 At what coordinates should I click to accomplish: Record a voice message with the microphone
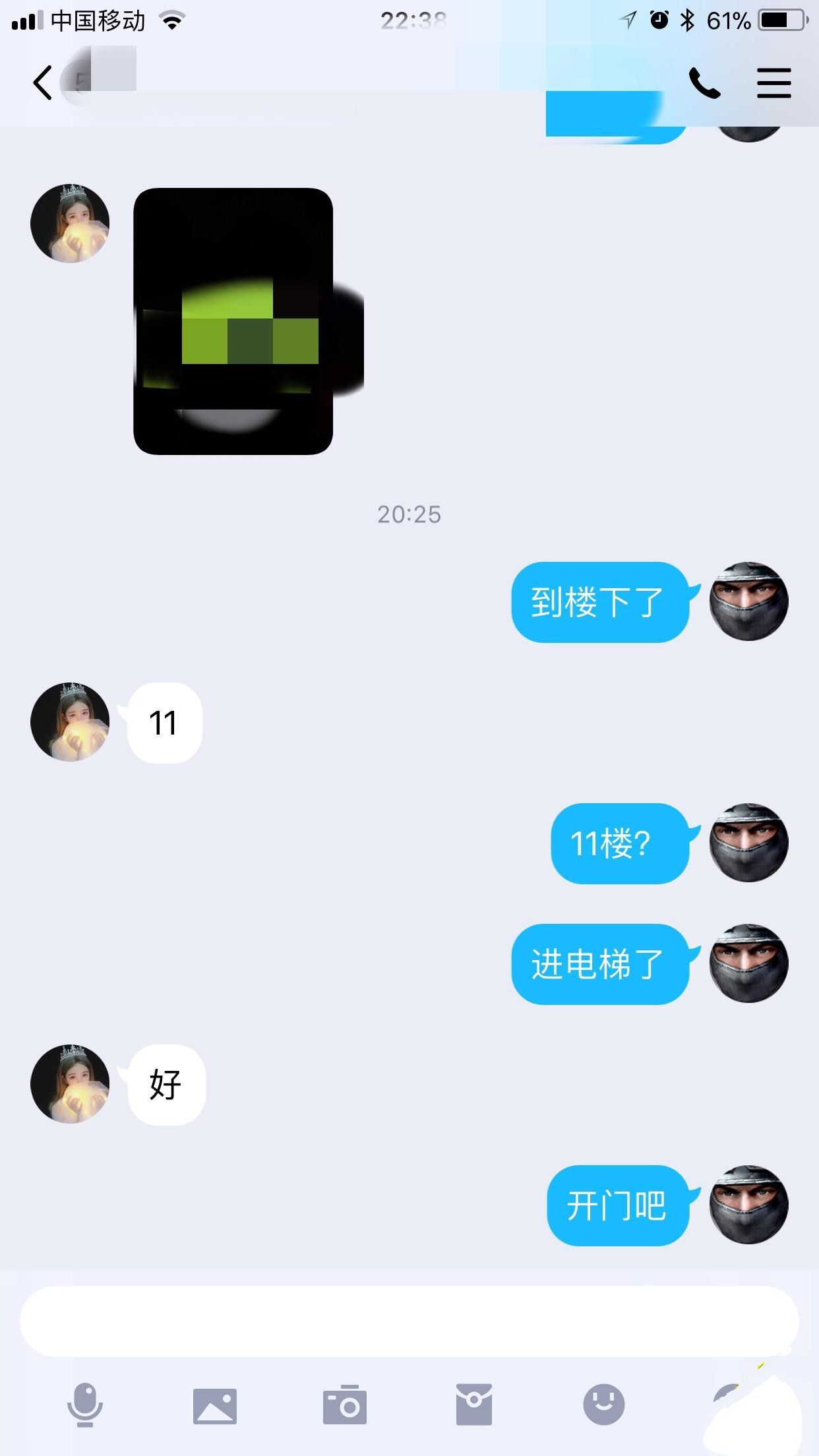pos(85,1405)
